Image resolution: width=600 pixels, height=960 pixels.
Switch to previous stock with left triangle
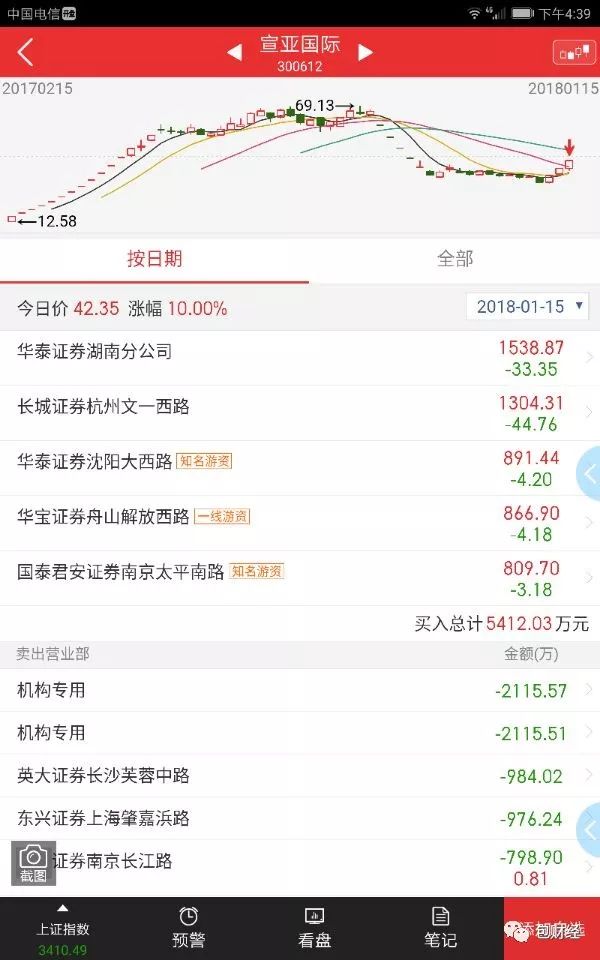(x=234, y=53)
